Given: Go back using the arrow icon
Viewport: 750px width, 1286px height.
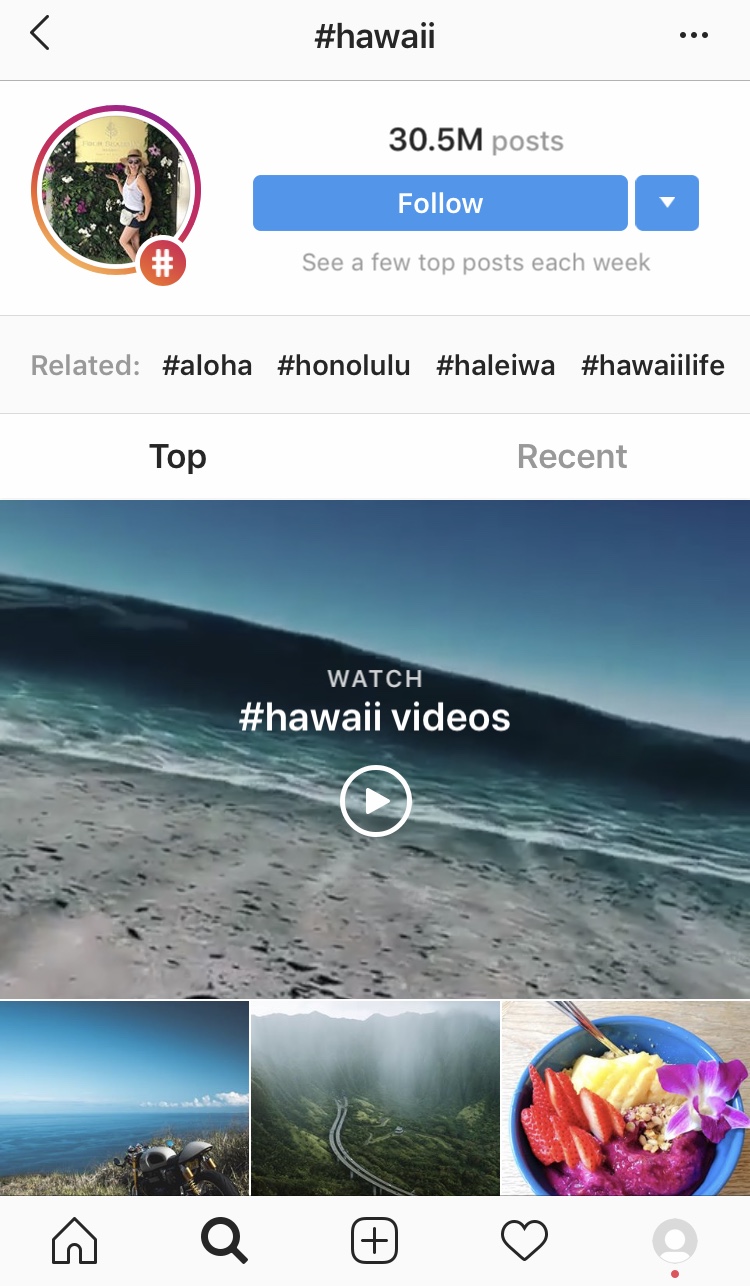Looking at the screenshot, I should (40, 35).
